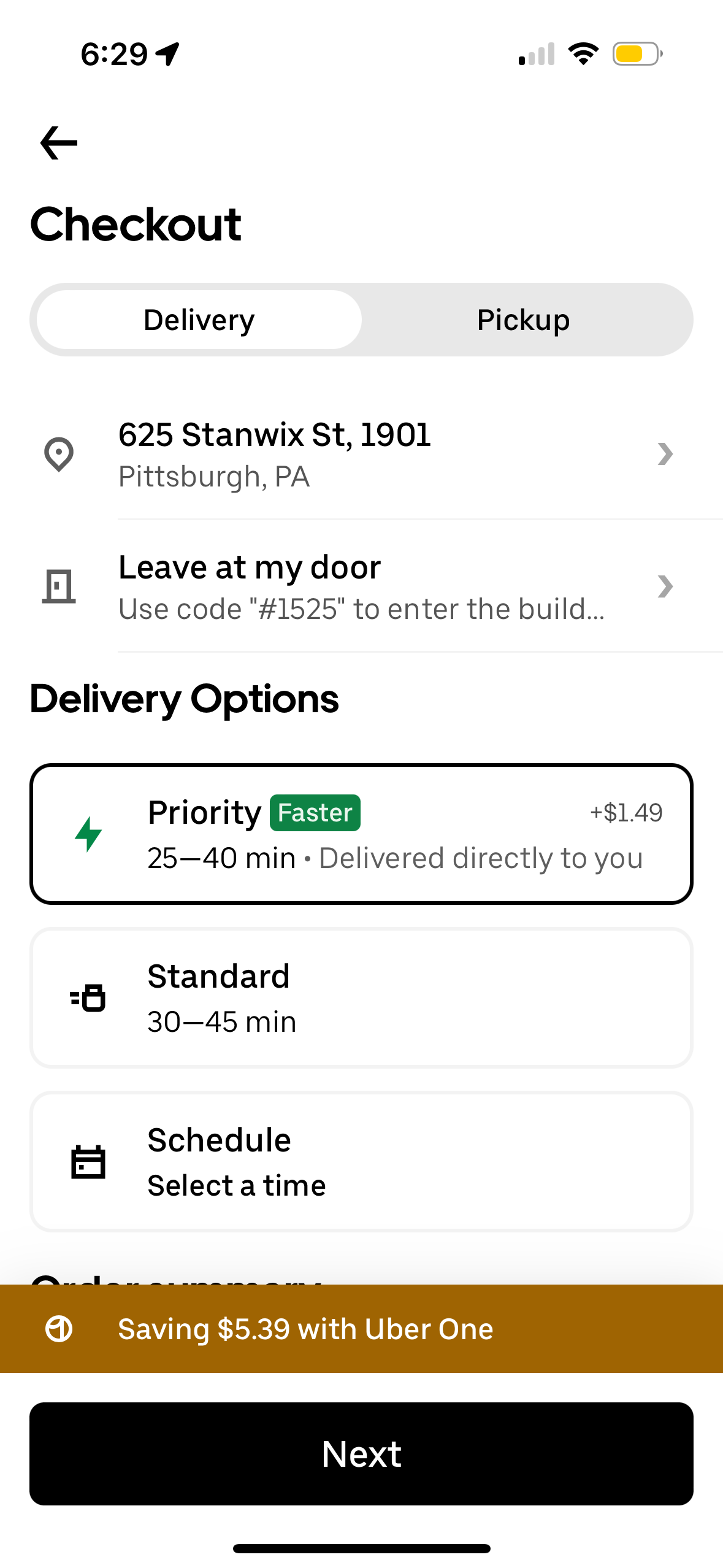Click the location arrow beside the clock
The width and height of the screenshot is (723, 1568).
(166, 53)
